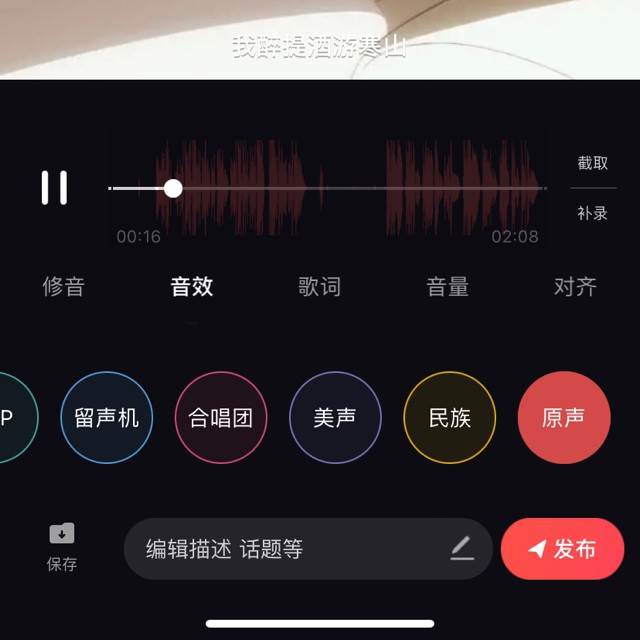Select the 原声 original sound effect
Image resolution: width=640 pixels, height=640 pixels.
coord(564,418)
